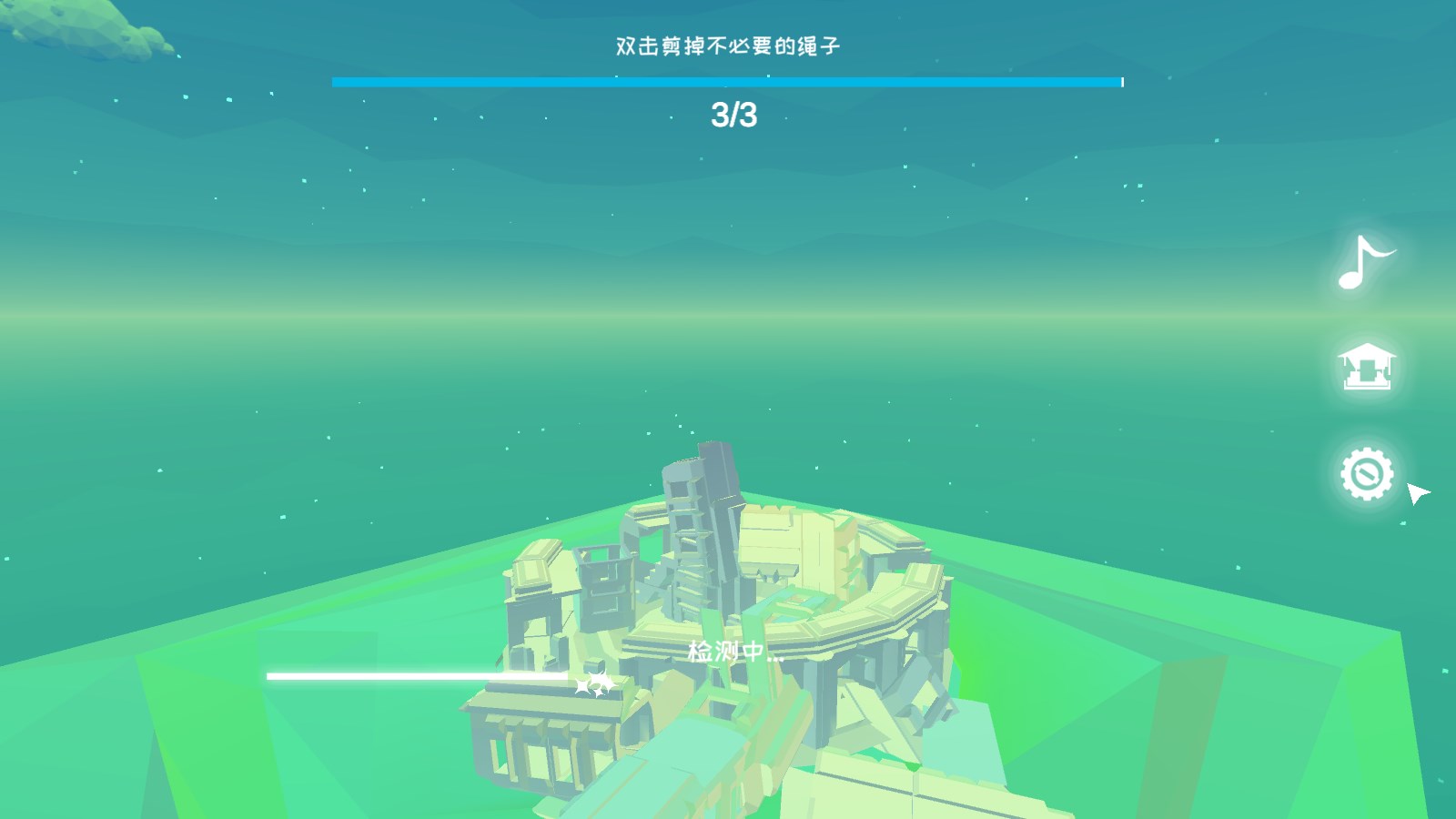Open the home building icon
1456x819 pixels.
tap(1365, 367)
